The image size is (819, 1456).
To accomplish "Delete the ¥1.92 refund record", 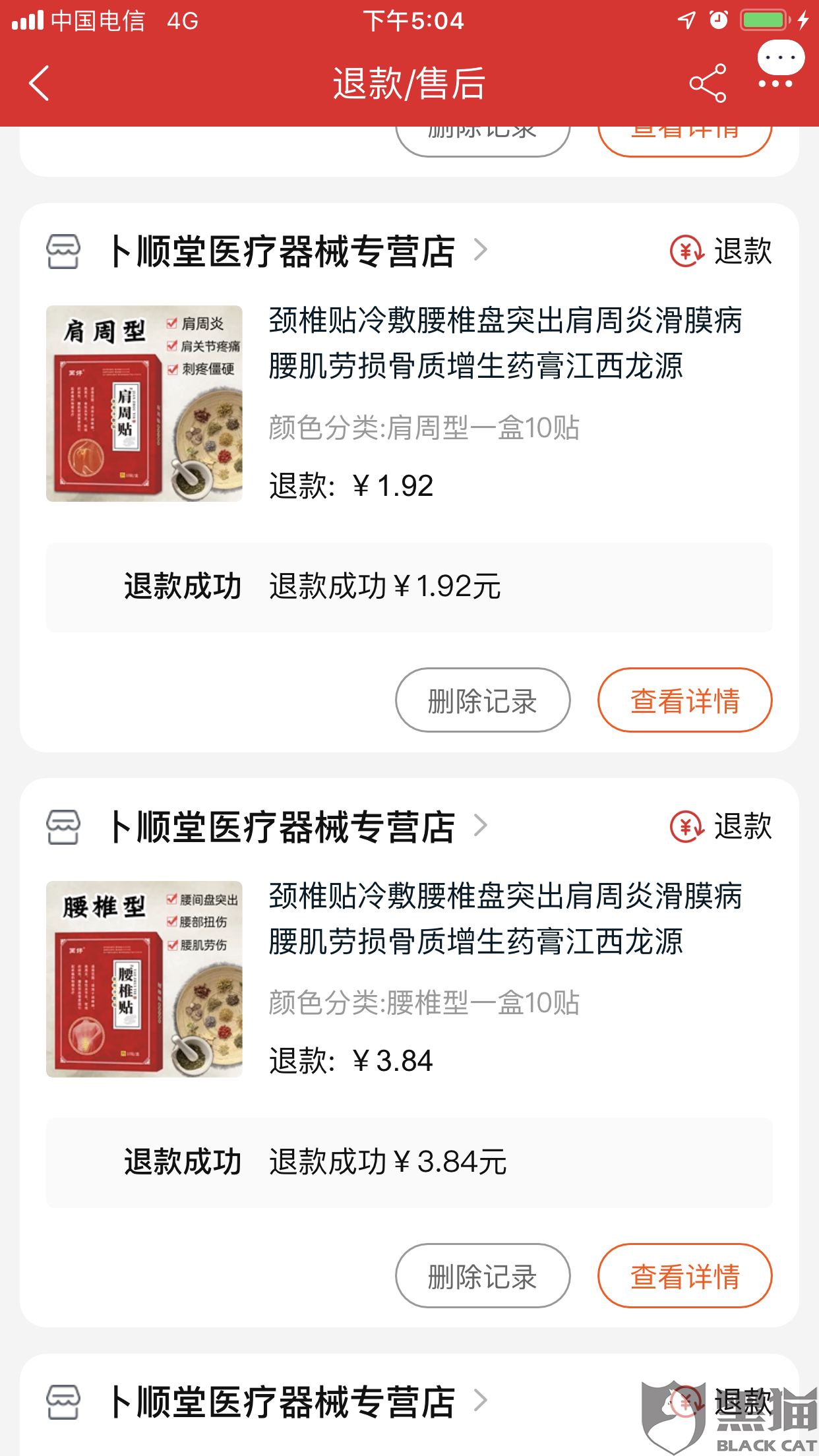I will tap(483, 700).
